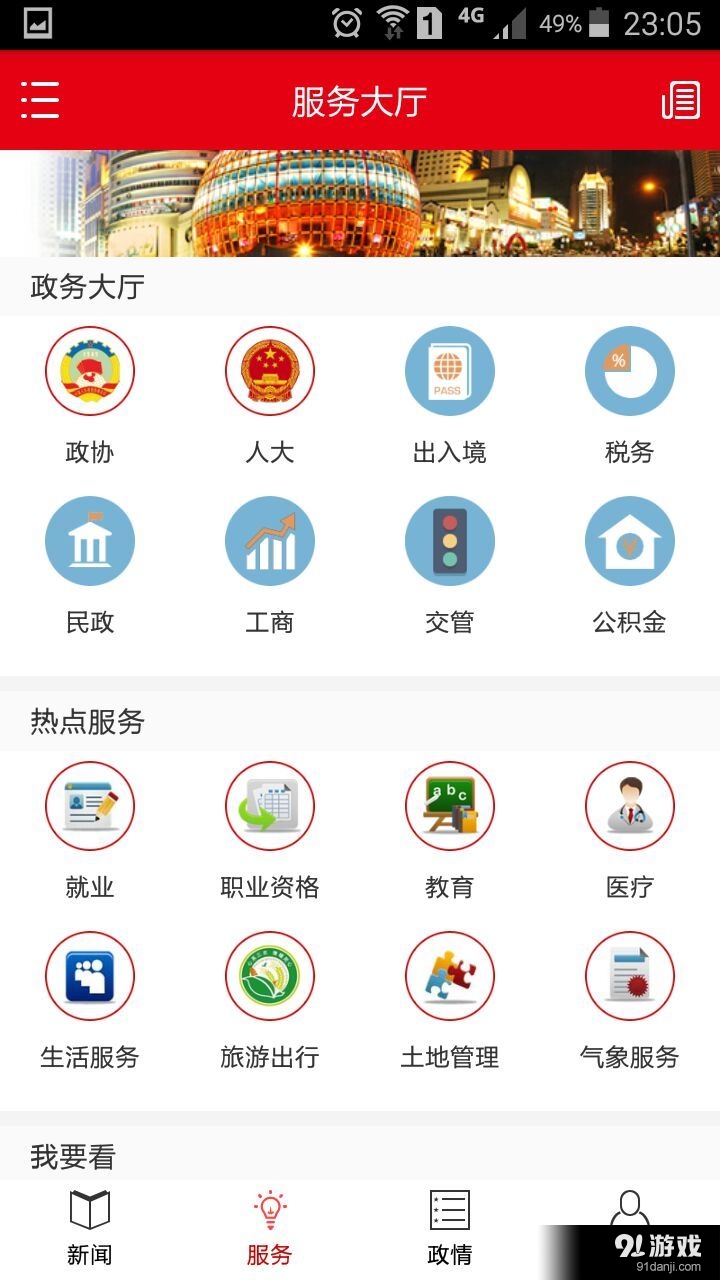720x1280 pixels.
Task: Switch to the 新闻 news tab
Action: click(90, 1222)
